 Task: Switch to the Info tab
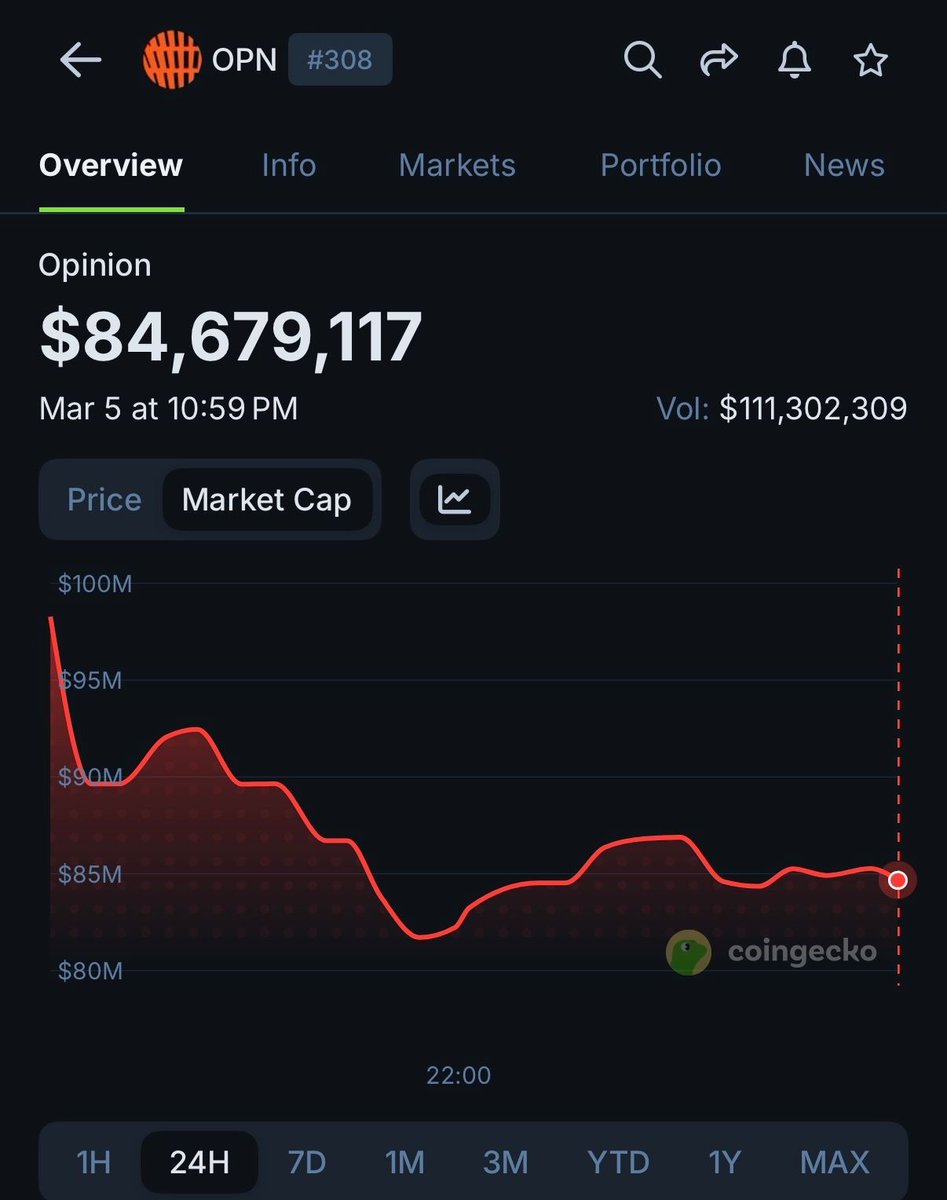[x=288, y=165]
